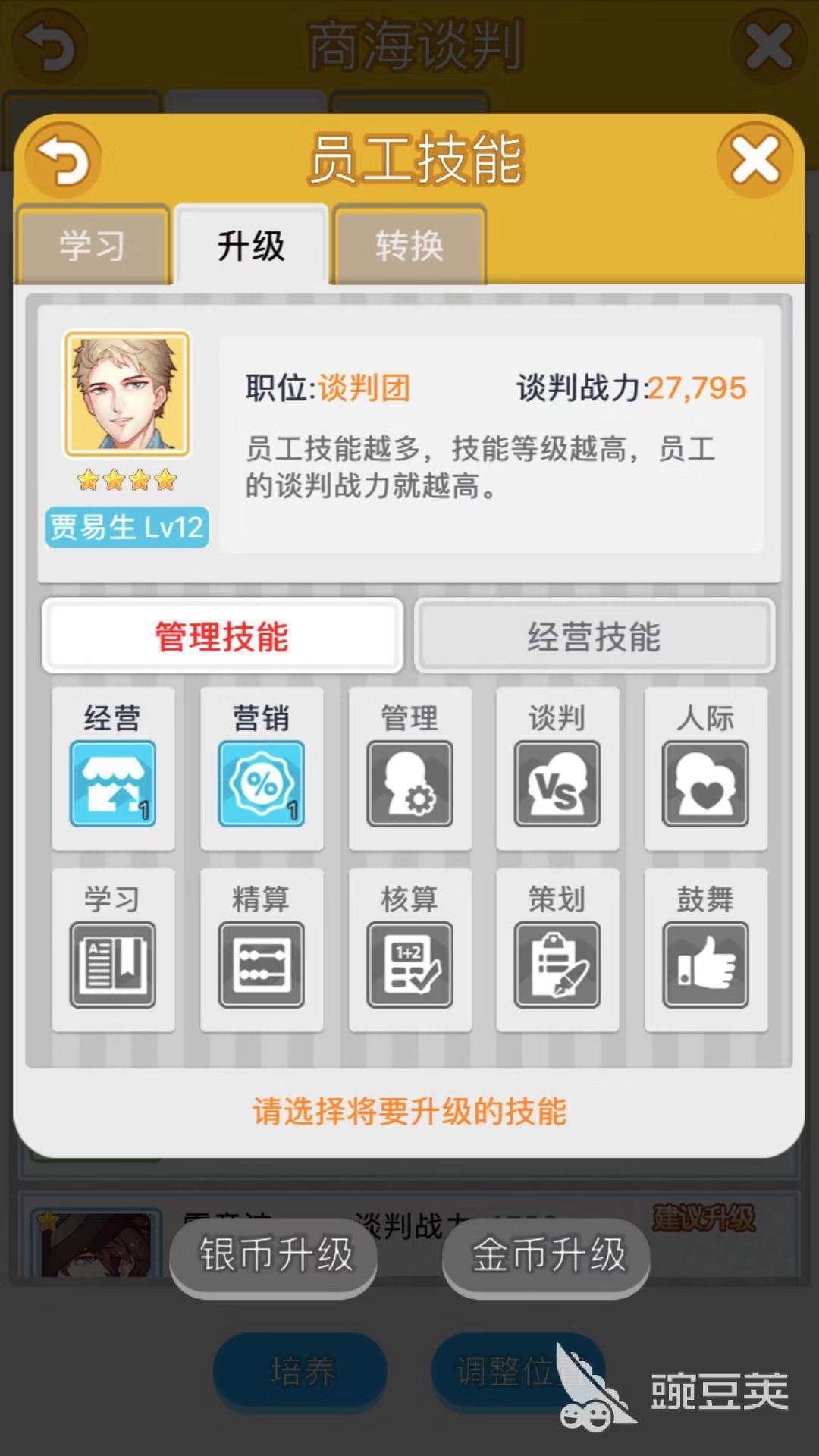Upgrade with 金币升级 button
The width and height of the screenshot is (819, 1456).
pos(547,1254)
